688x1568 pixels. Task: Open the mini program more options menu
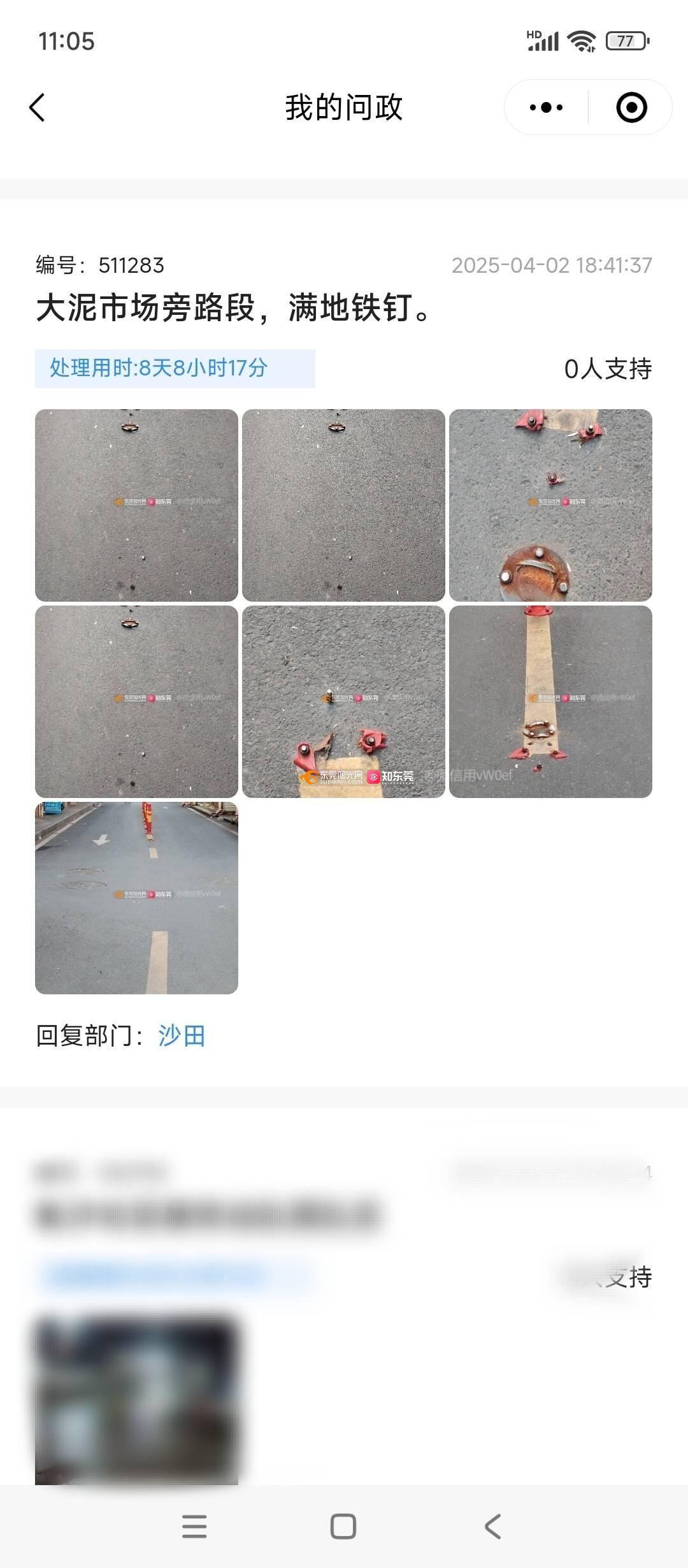(546, 107)
